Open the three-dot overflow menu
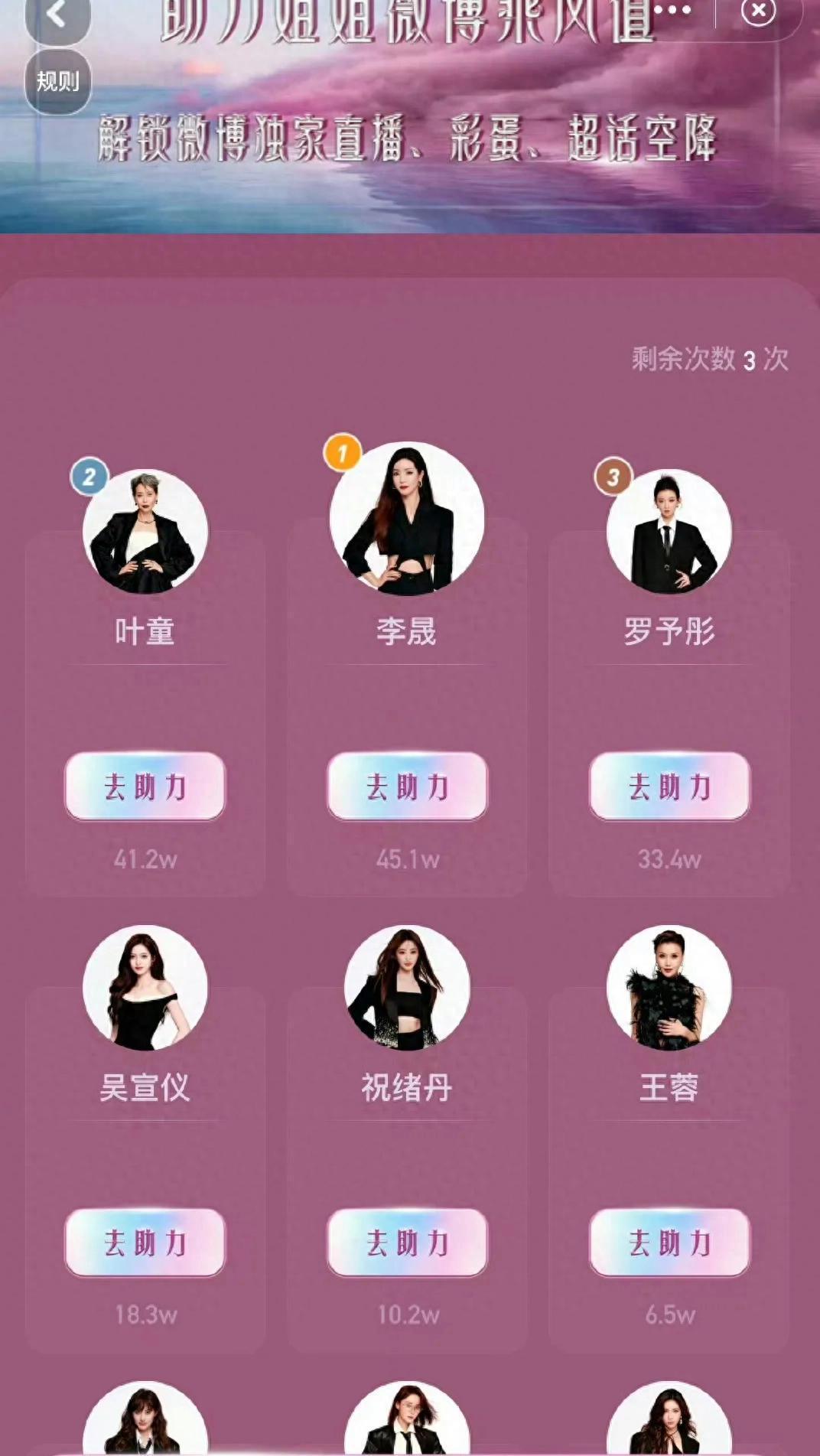Screen dimensions: 820x1456 pos(672,11)
